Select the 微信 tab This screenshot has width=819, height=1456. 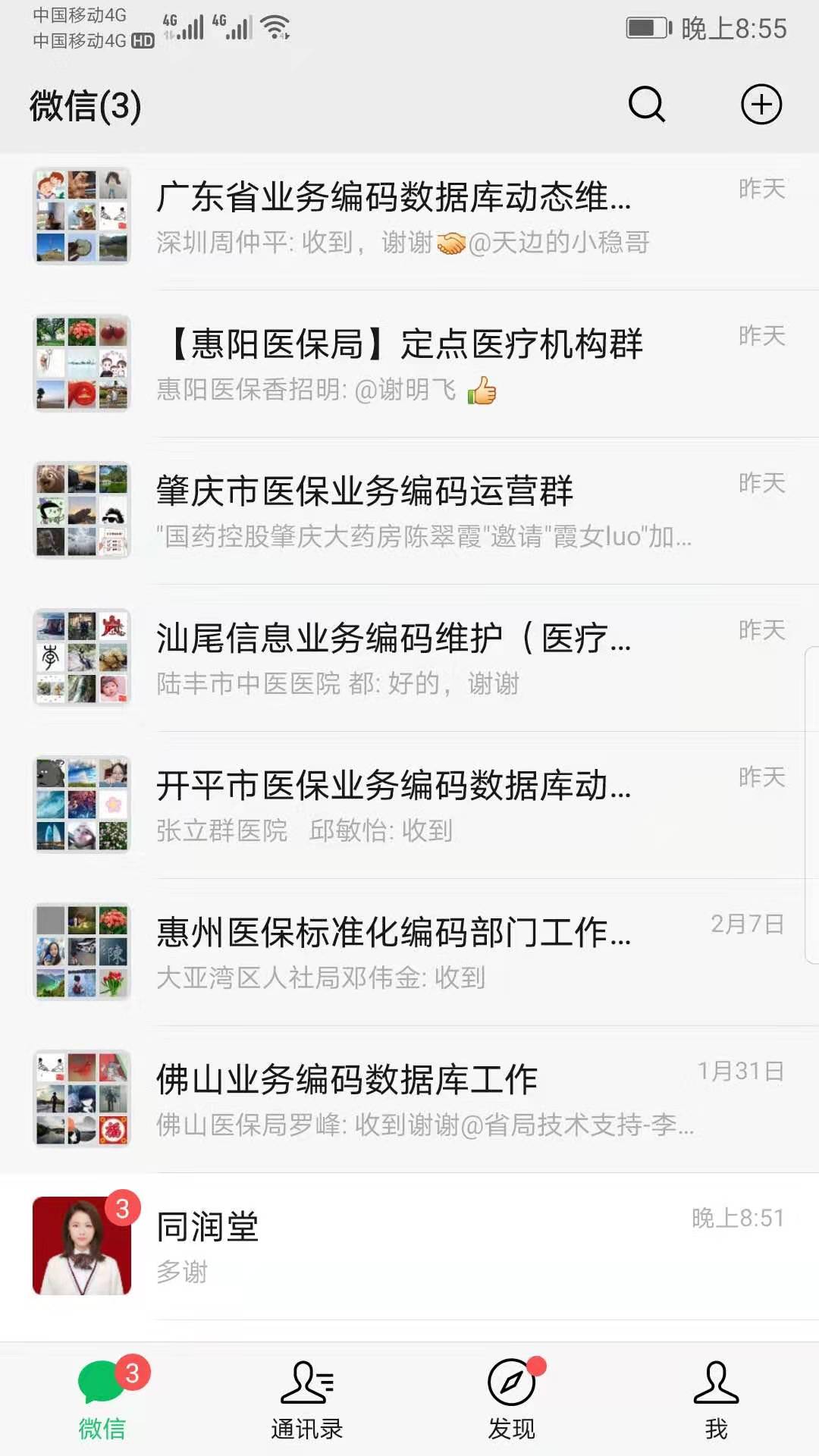pyautogui.click(x=102, y=1401)
